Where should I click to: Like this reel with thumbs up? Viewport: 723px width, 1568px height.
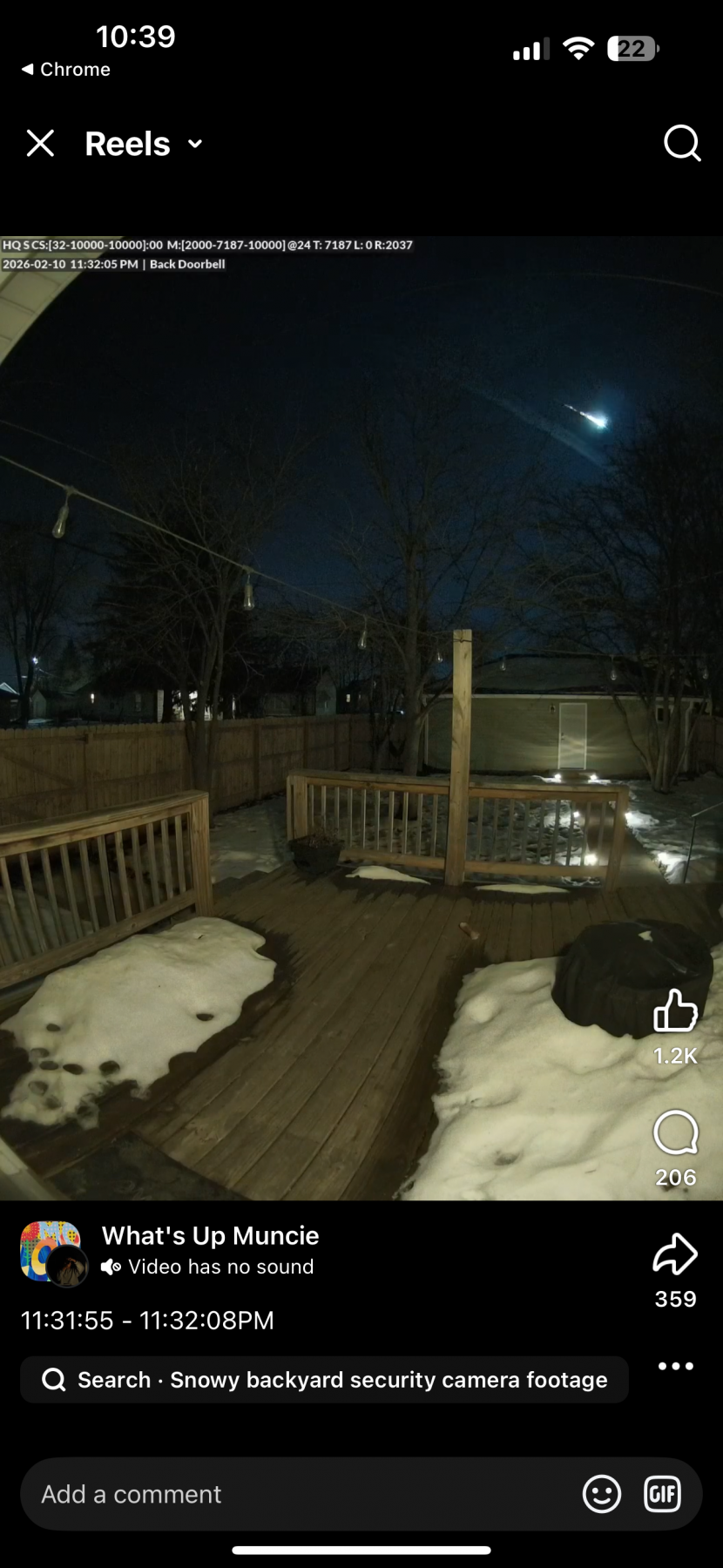pyautogui.click(x=675, y=1011)
